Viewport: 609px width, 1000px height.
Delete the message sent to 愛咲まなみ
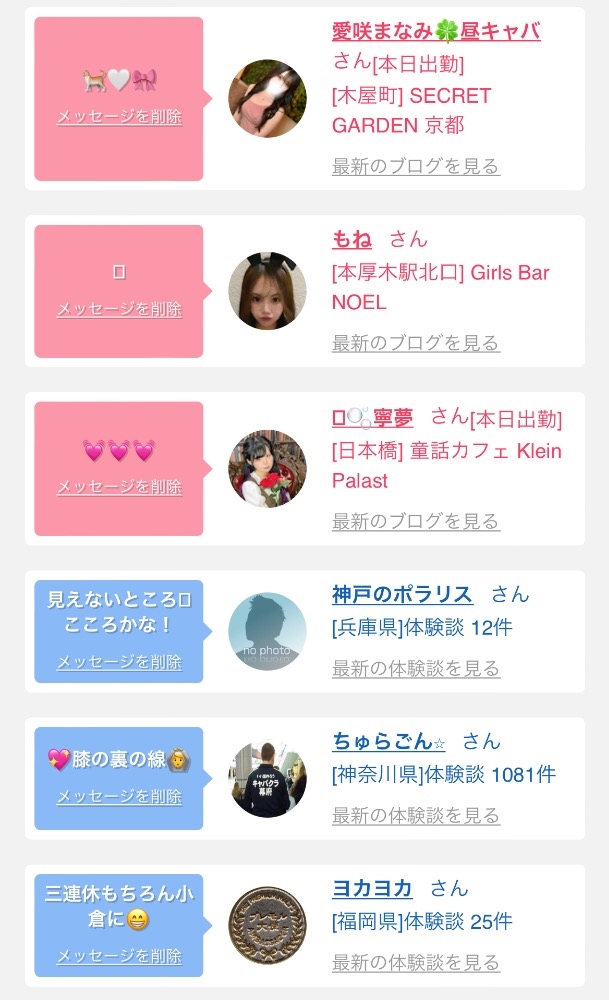point(119,116)
